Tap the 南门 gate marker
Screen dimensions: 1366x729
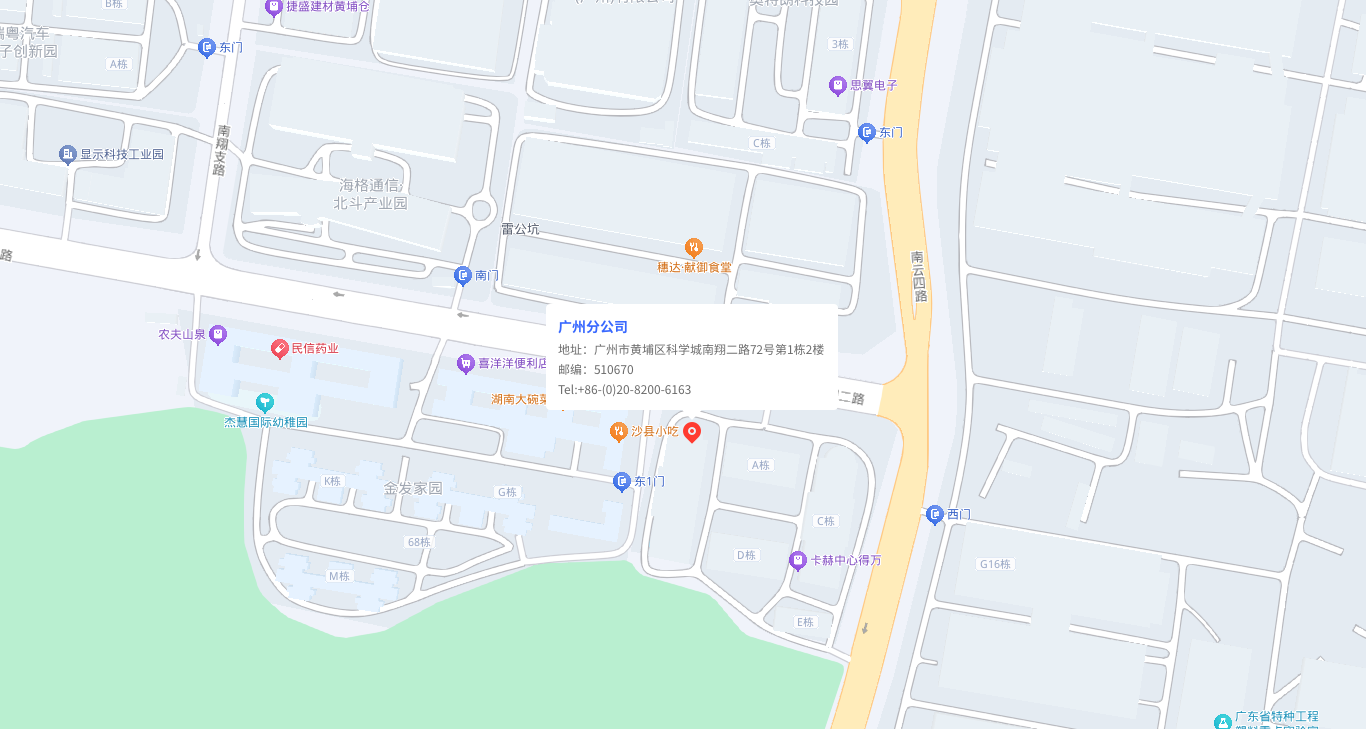pyautogui.click(x=462, y=275)
